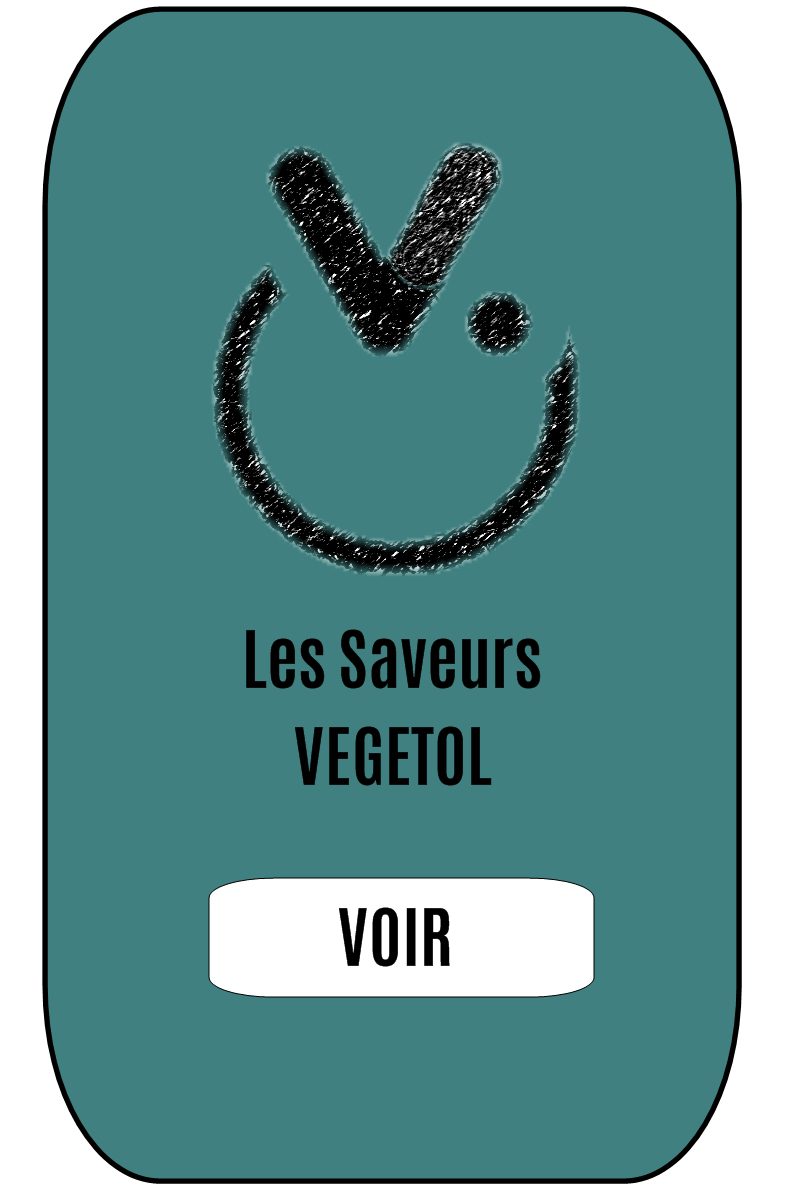Click the Les Saveurs heading

(393, 660)
